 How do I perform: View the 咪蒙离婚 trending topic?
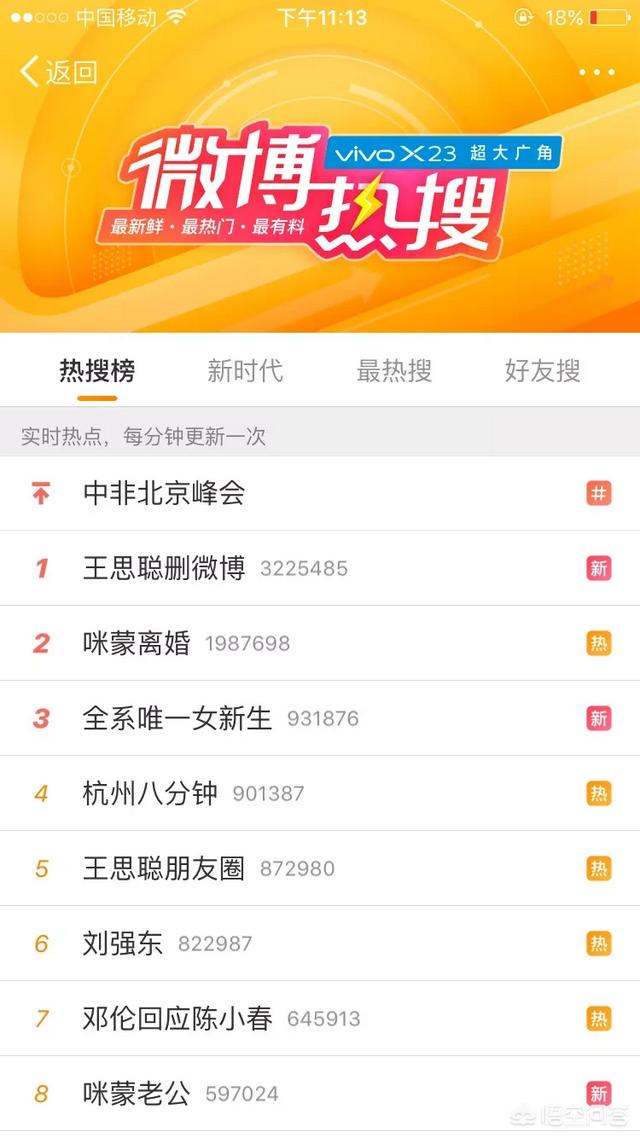pos(137,643)
